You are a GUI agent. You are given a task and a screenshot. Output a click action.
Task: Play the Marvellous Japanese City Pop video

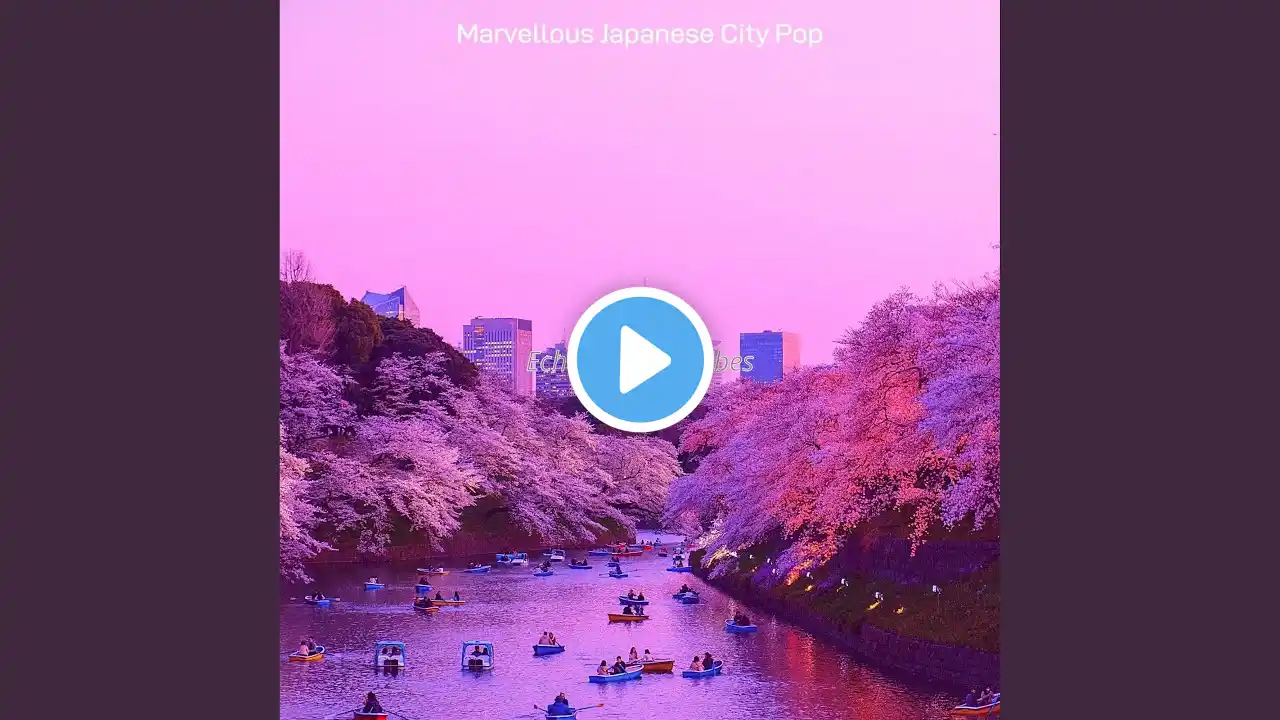tap(640, 359)
